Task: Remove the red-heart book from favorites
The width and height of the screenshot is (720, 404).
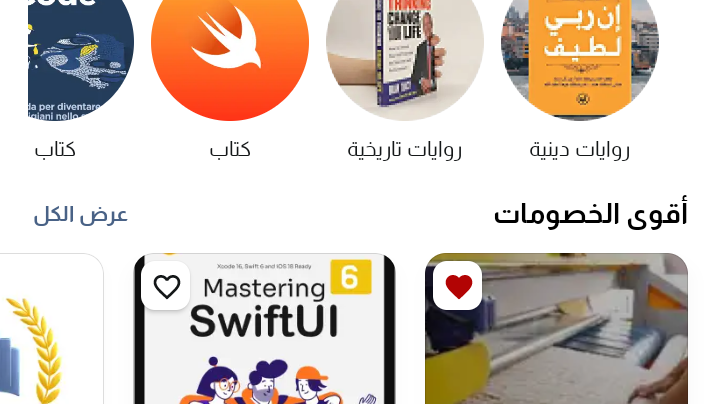Action: pyautogui.click(x=458, y=287)
